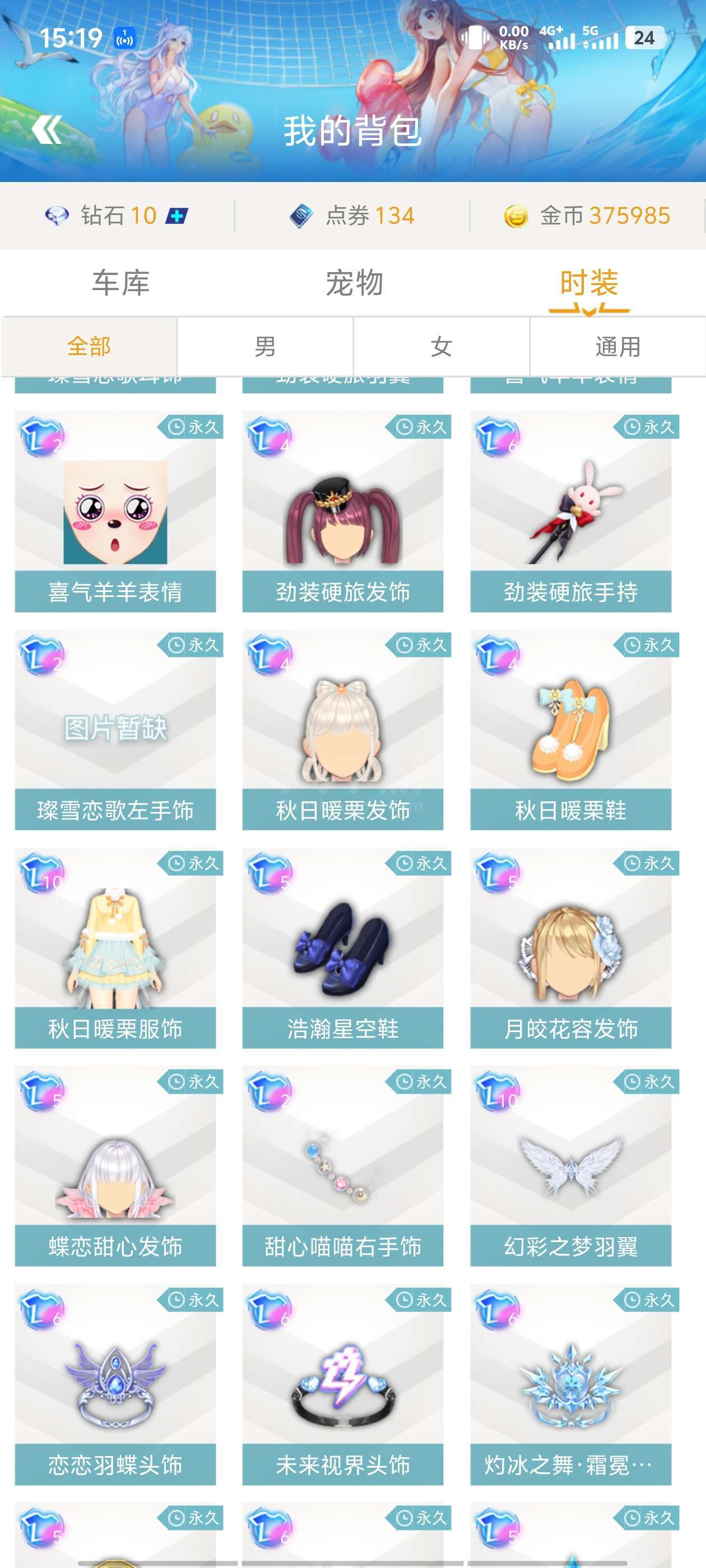Filter fashion items by 通用
Screen dimensions: 706x1568
tap(617, 346)
